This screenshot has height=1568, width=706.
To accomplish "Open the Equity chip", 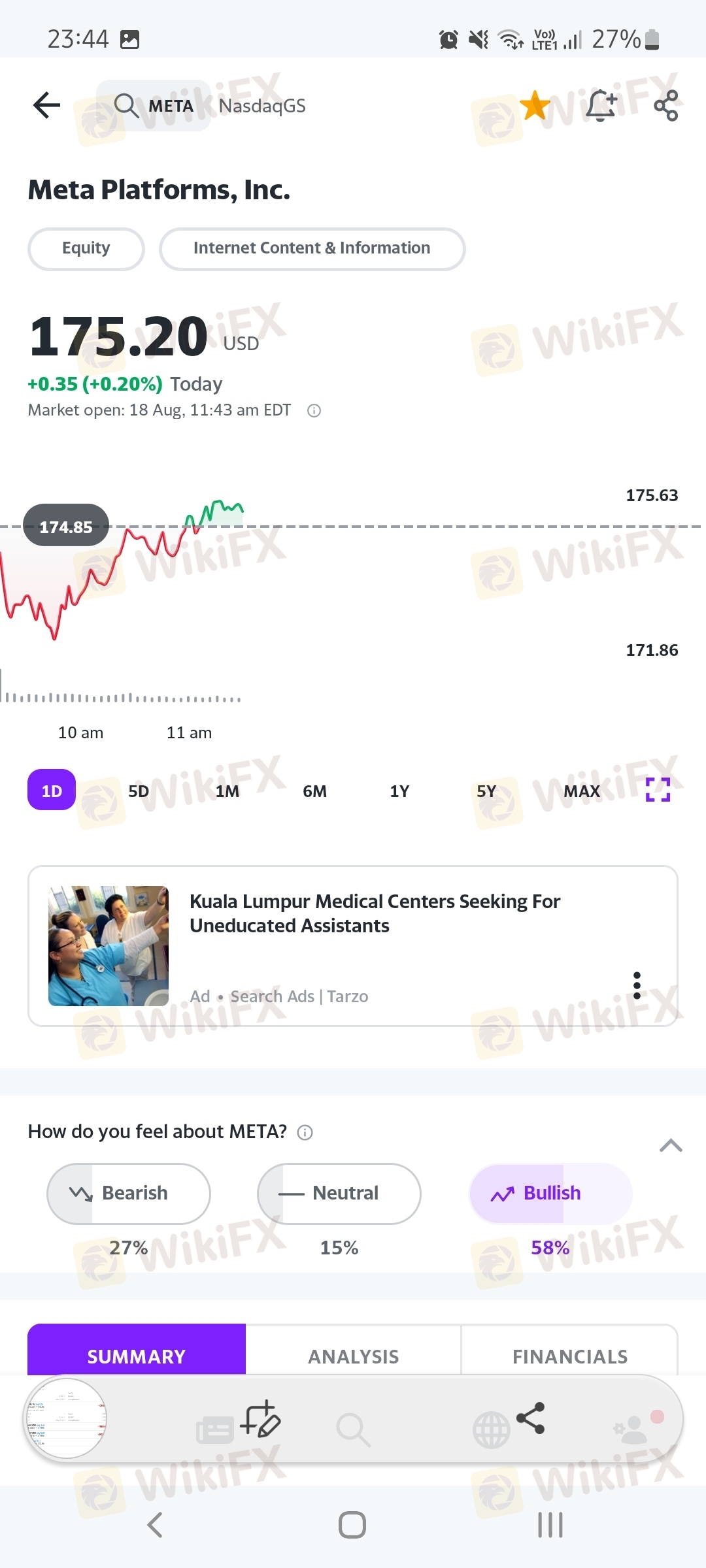I will click(86, 248).
